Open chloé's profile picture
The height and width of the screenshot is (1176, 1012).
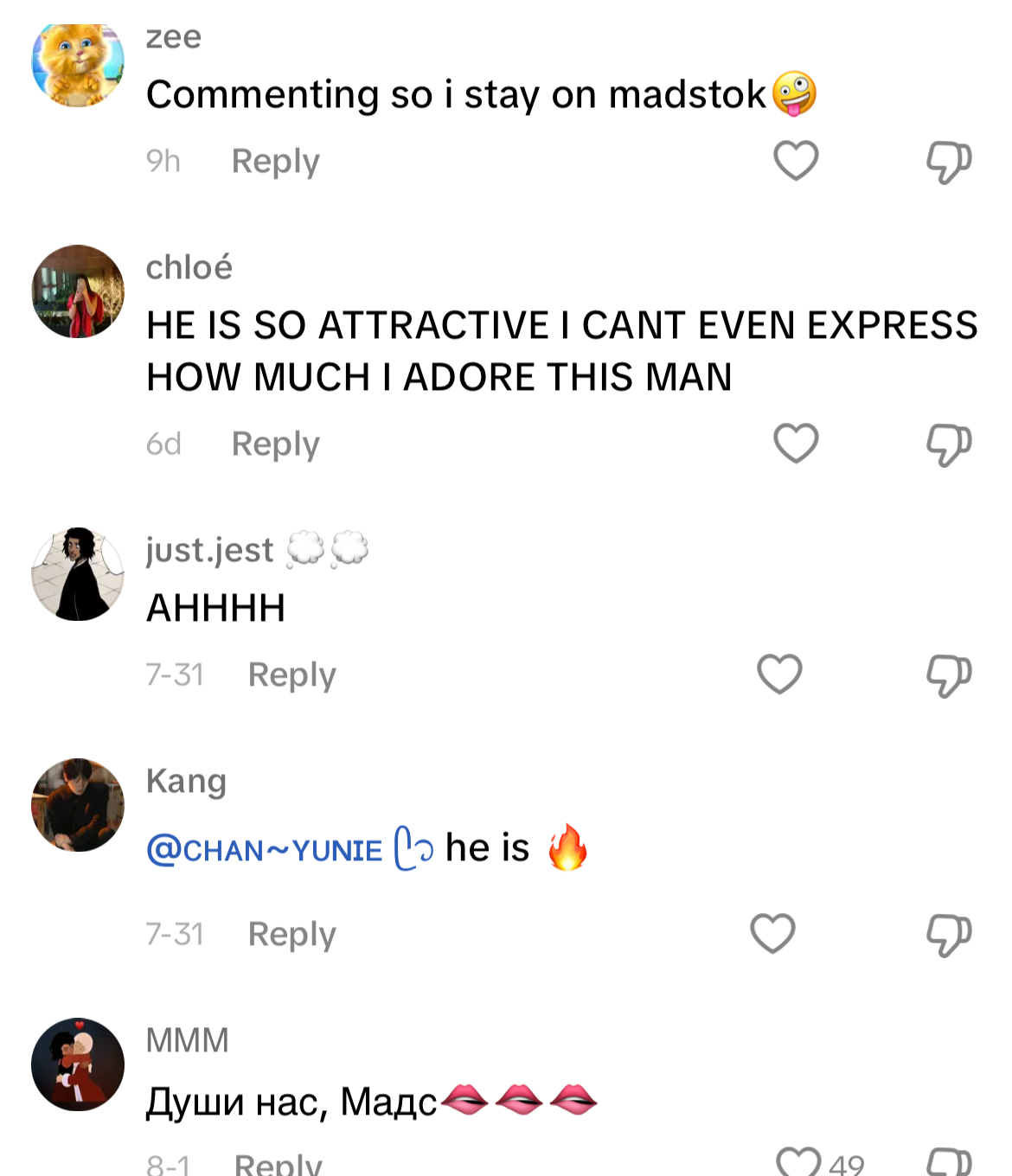[x=78, y=291]
